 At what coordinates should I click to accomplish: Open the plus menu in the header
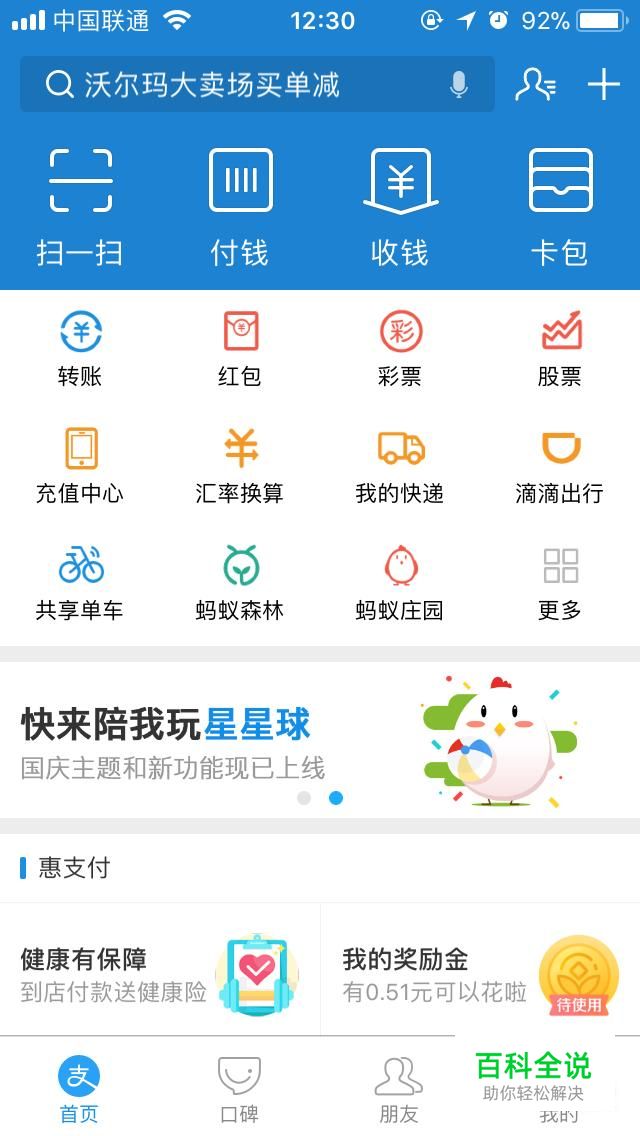(604, 85)
